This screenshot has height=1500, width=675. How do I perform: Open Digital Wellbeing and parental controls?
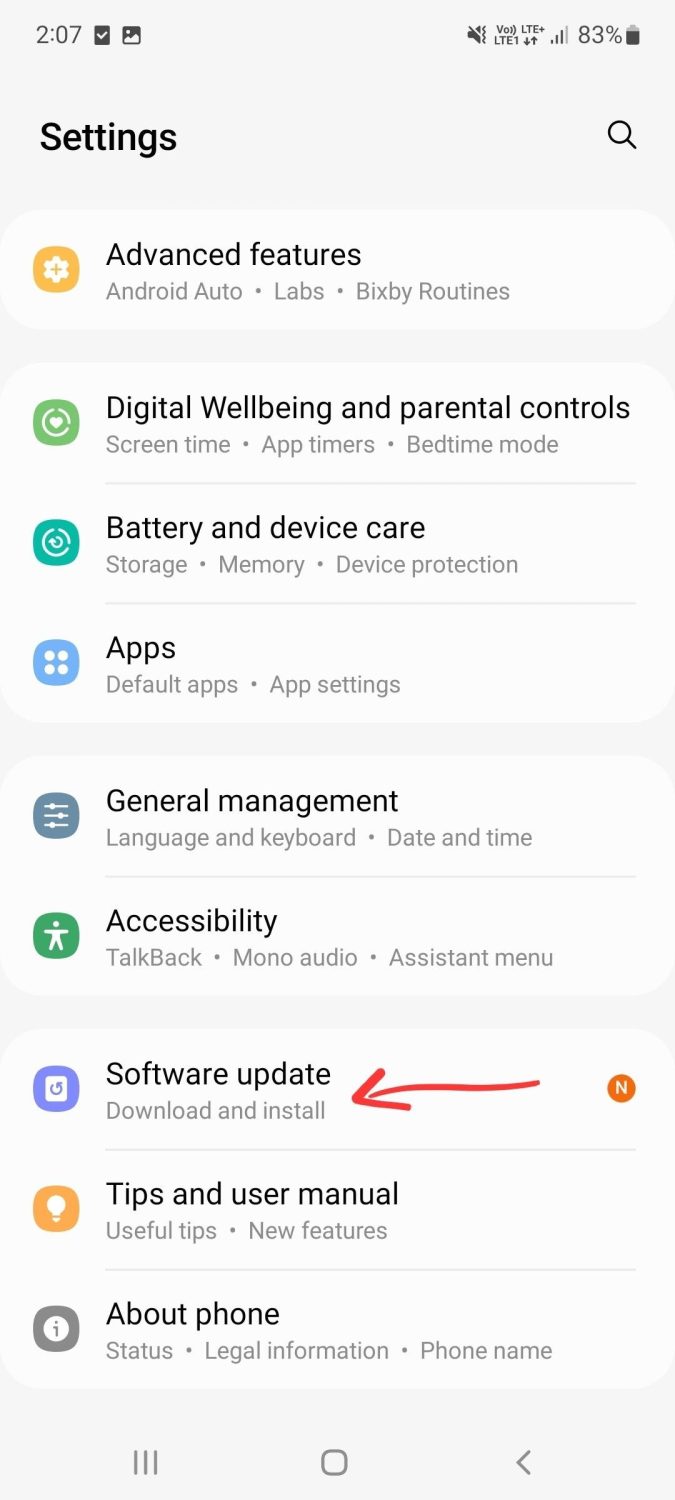tap(337, 424)
